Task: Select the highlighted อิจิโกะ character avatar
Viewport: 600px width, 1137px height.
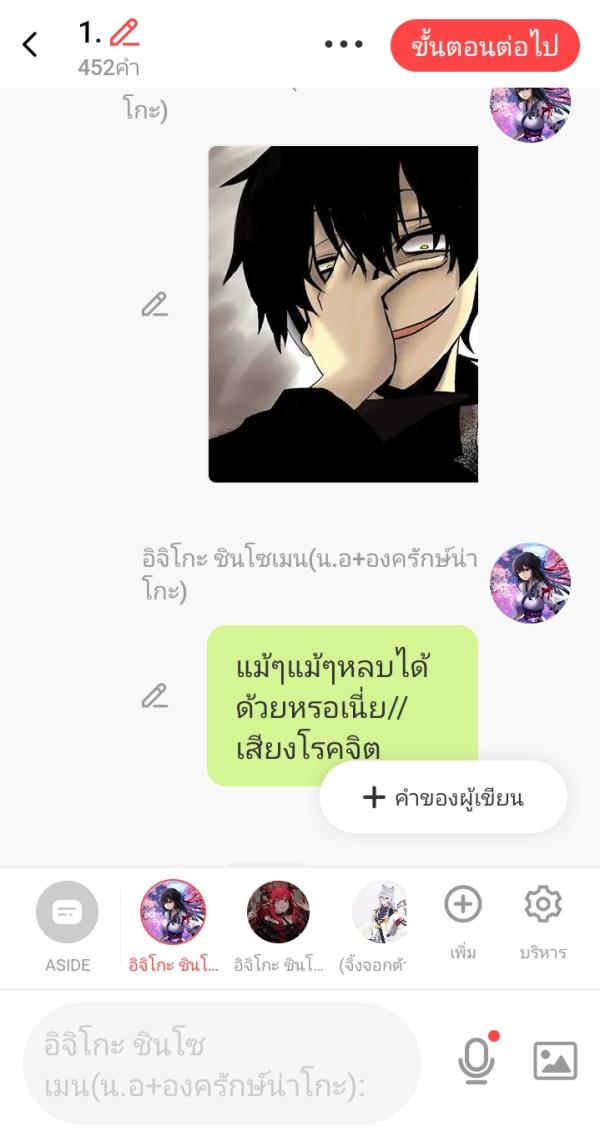Action: click(173, 912)
